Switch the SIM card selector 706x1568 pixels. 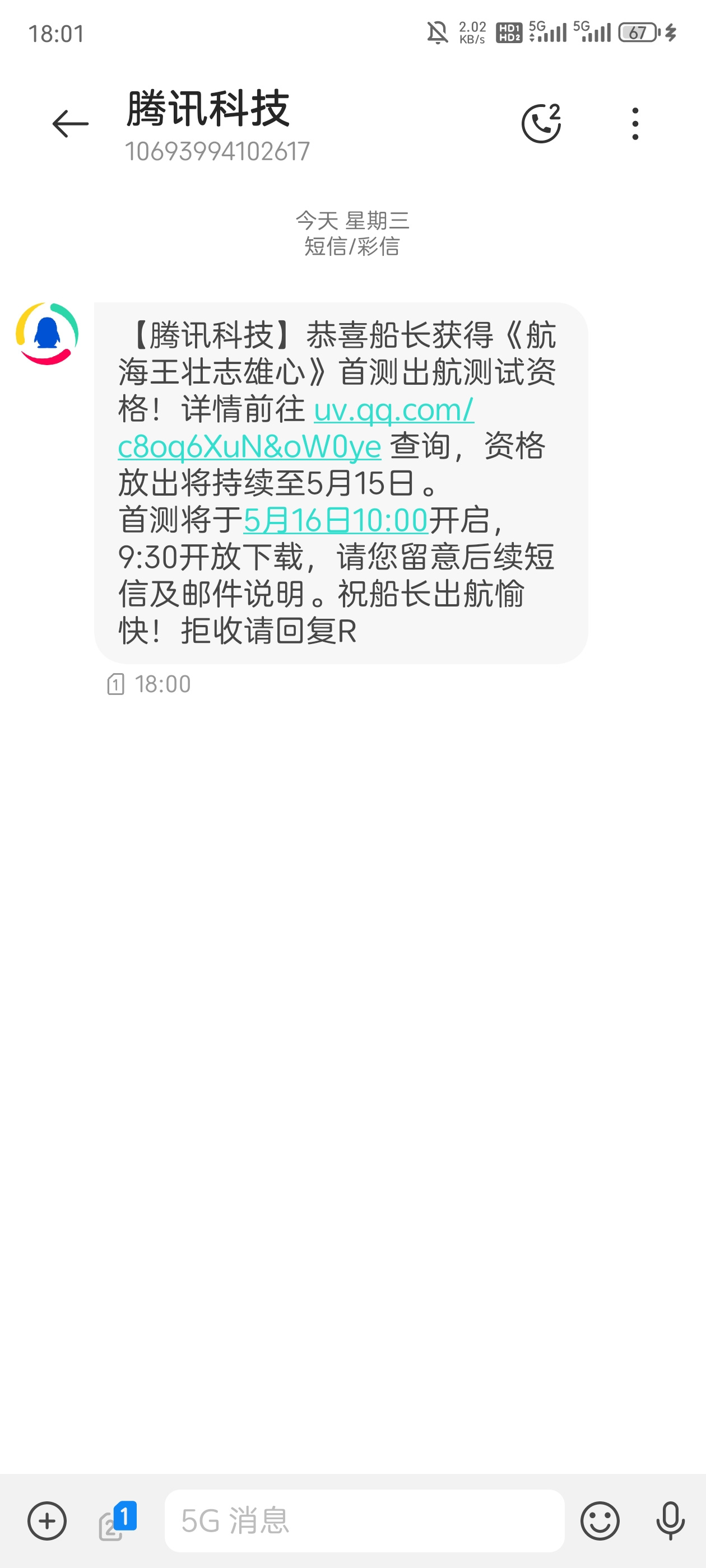click(118, 1521)
